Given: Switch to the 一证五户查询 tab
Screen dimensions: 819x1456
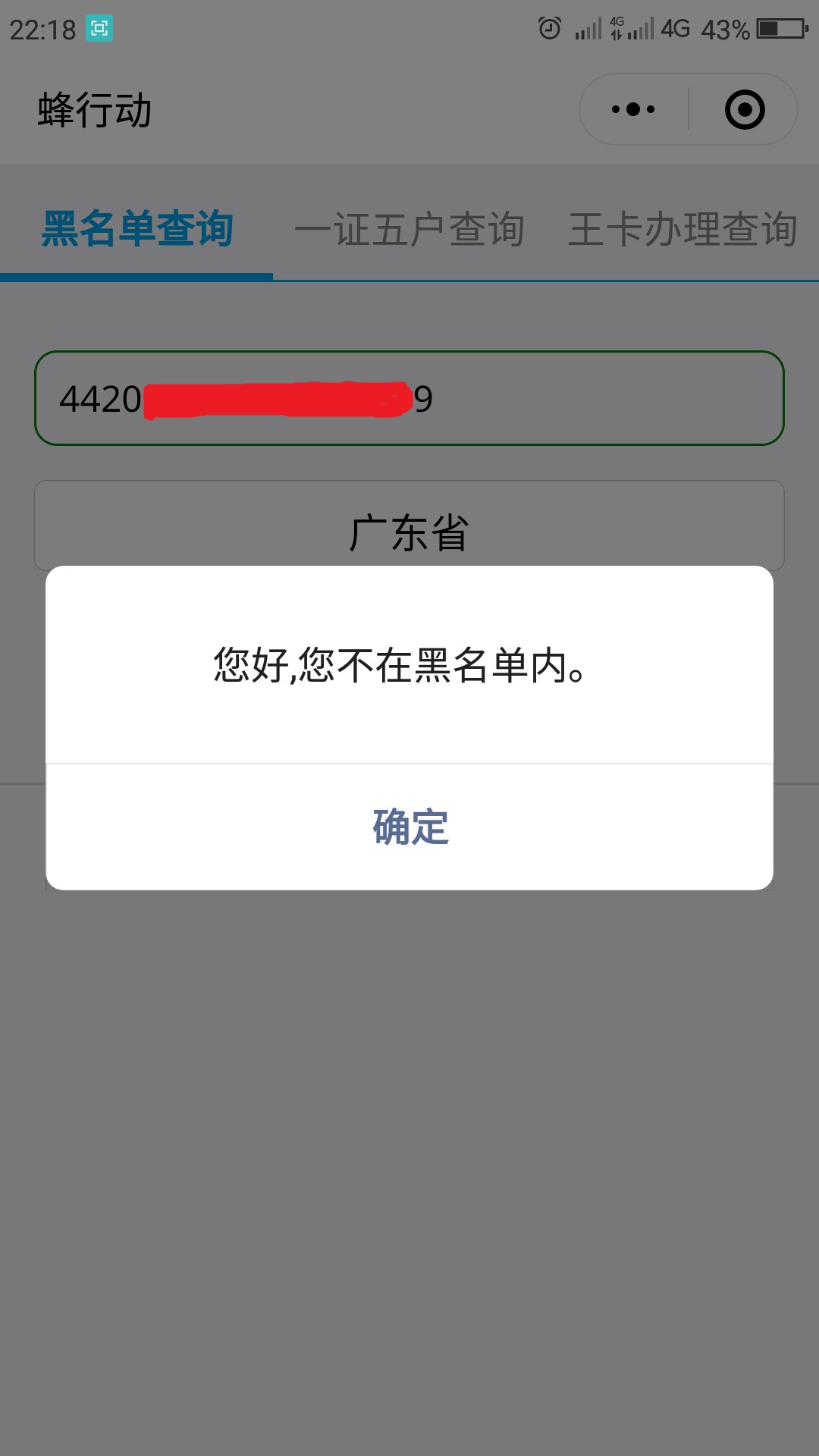Looking at the screenshot, I should click(x=409, y=229).
